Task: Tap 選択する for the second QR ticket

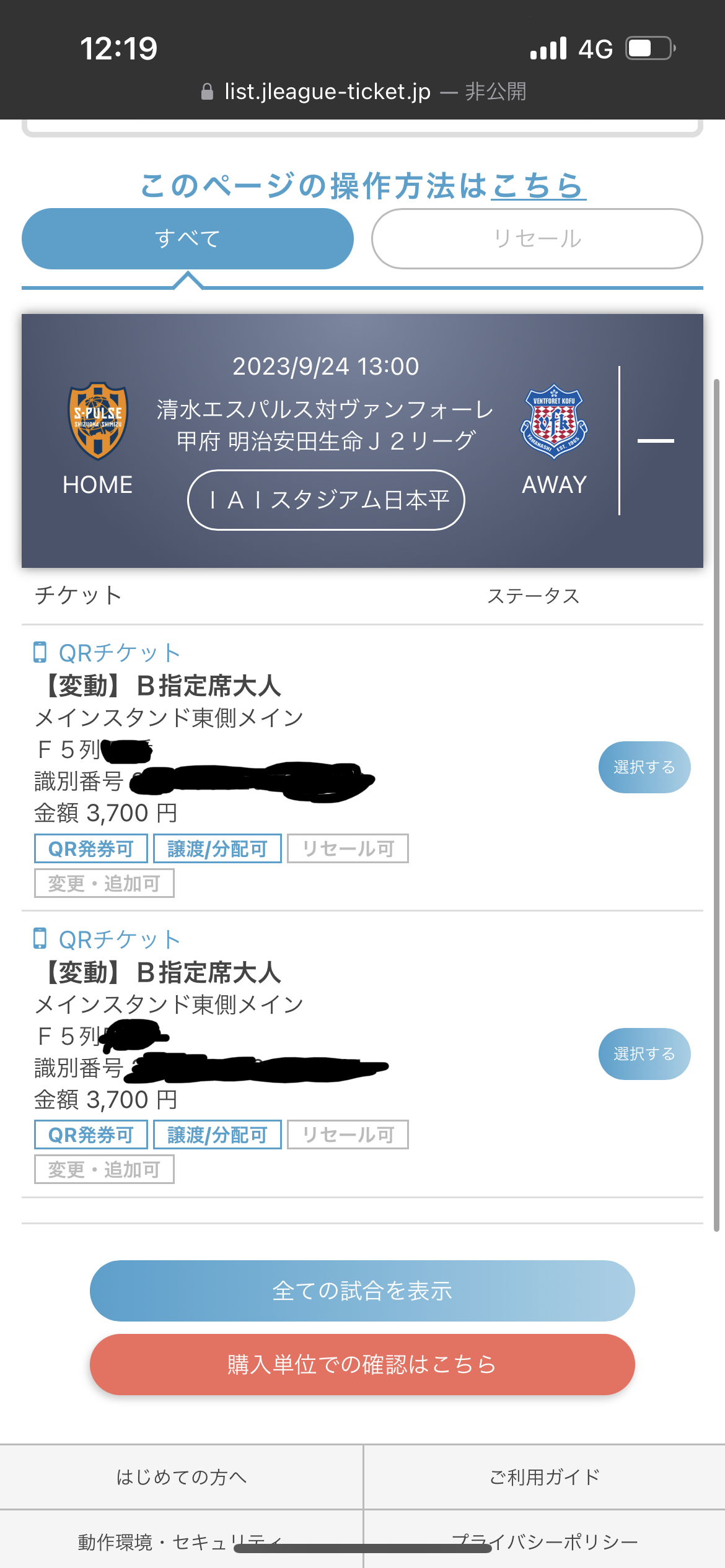Action: pyautogui.click(x=644, y=1054)
